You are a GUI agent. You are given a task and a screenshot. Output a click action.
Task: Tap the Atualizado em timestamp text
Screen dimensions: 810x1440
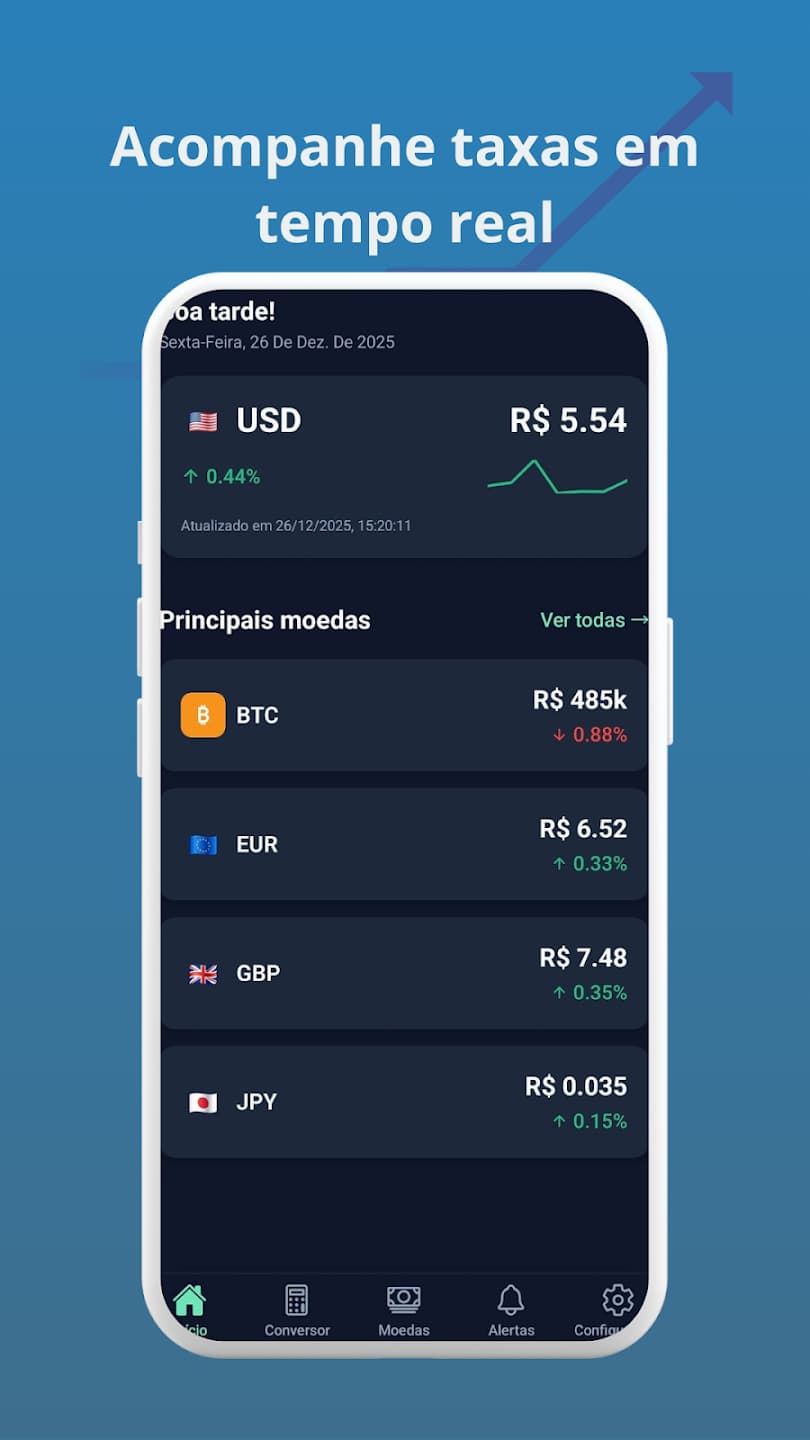pyautogui.click(x=296, y=525)
